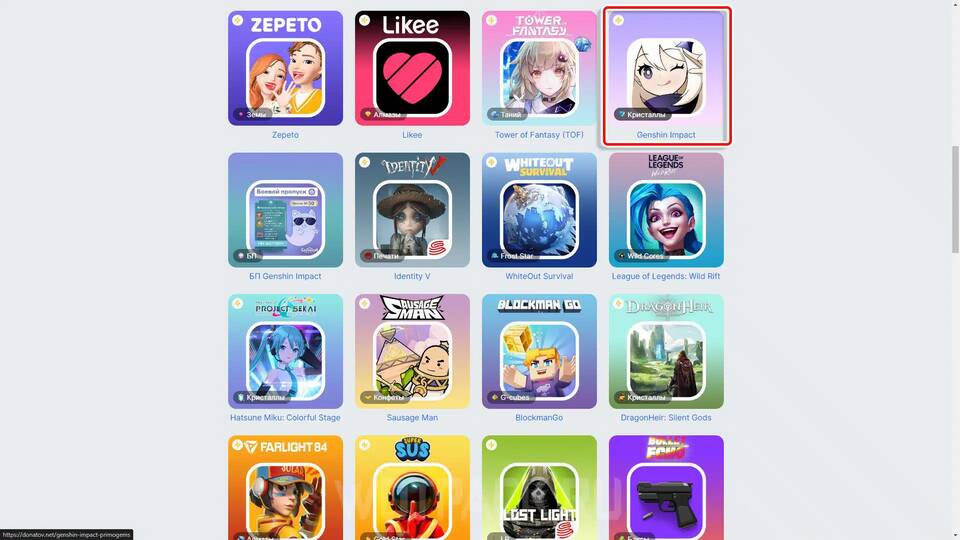Viewport: 960px width, 540px height.
Task: Select League of Legends: Wild Rift
Action: [x=666, y=211]
